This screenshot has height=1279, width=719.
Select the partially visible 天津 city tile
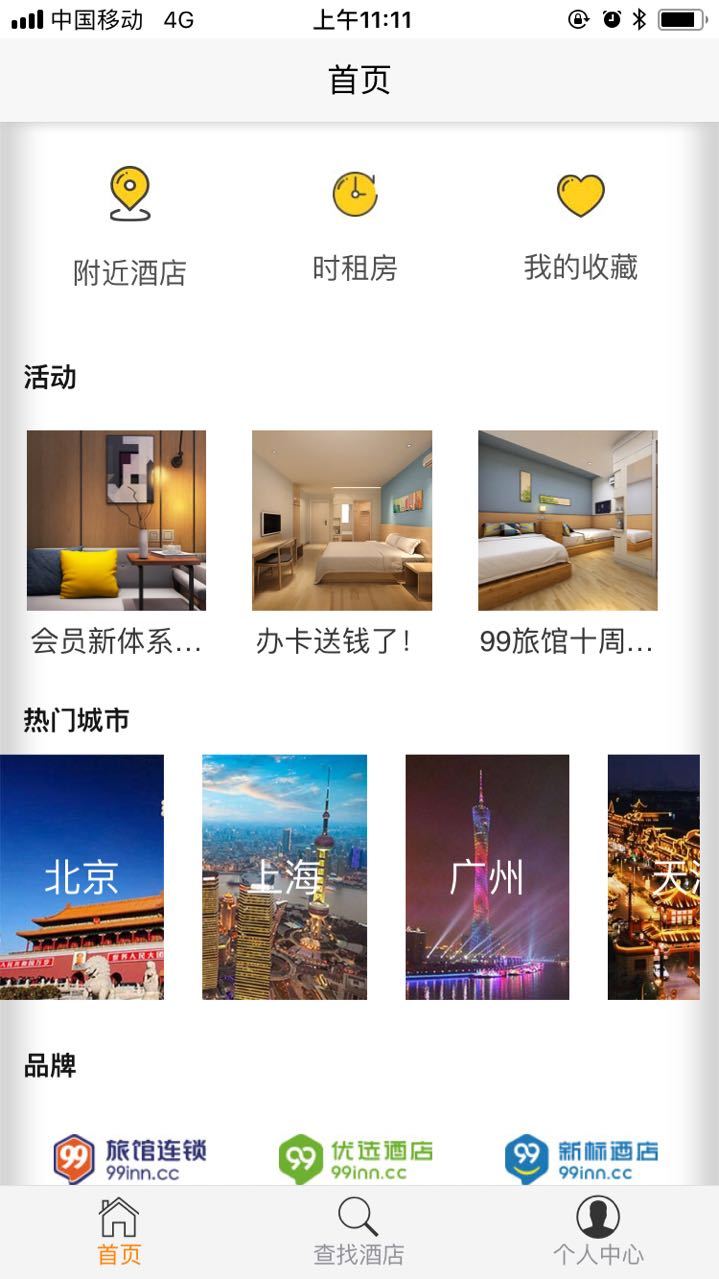point(654,877)
